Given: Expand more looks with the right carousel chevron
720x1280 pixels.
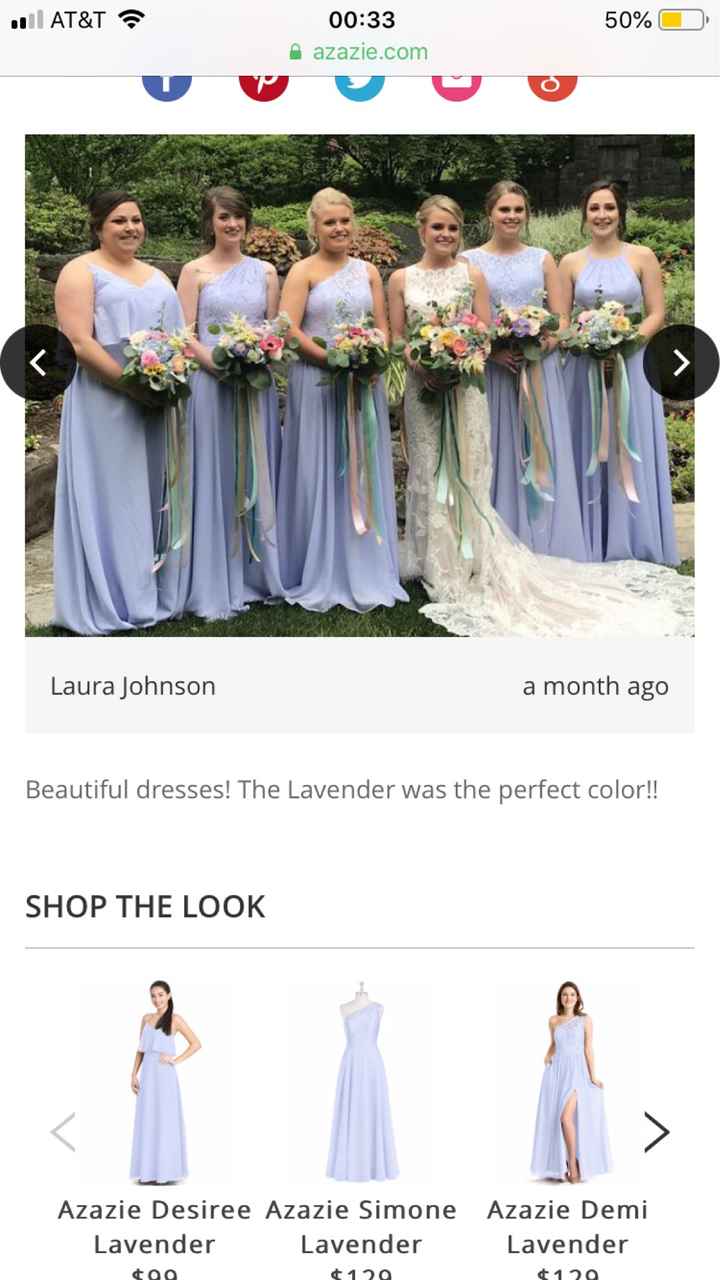Looking at the screenshot, I should [657, 1131].
